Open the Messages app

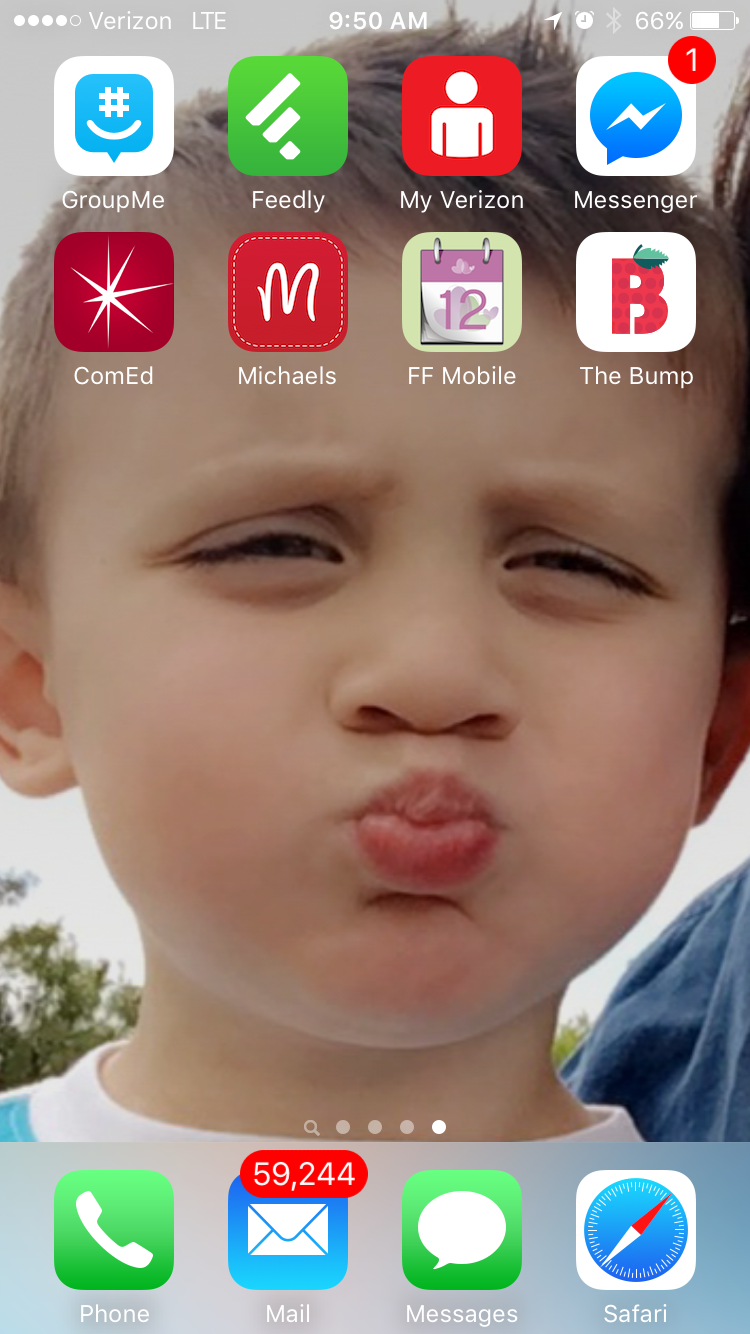[462, 1230]
